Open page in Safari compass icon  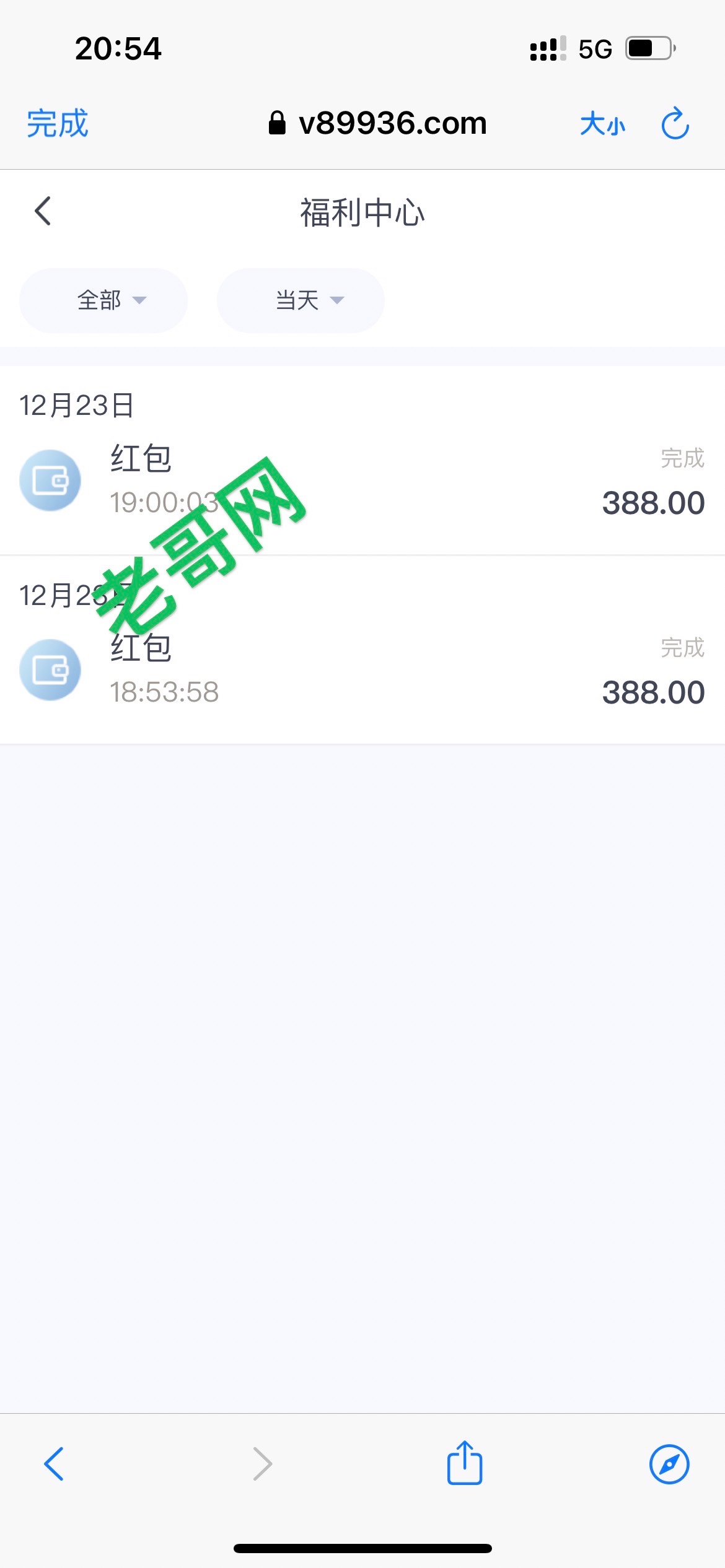(x=669, y=1464)
